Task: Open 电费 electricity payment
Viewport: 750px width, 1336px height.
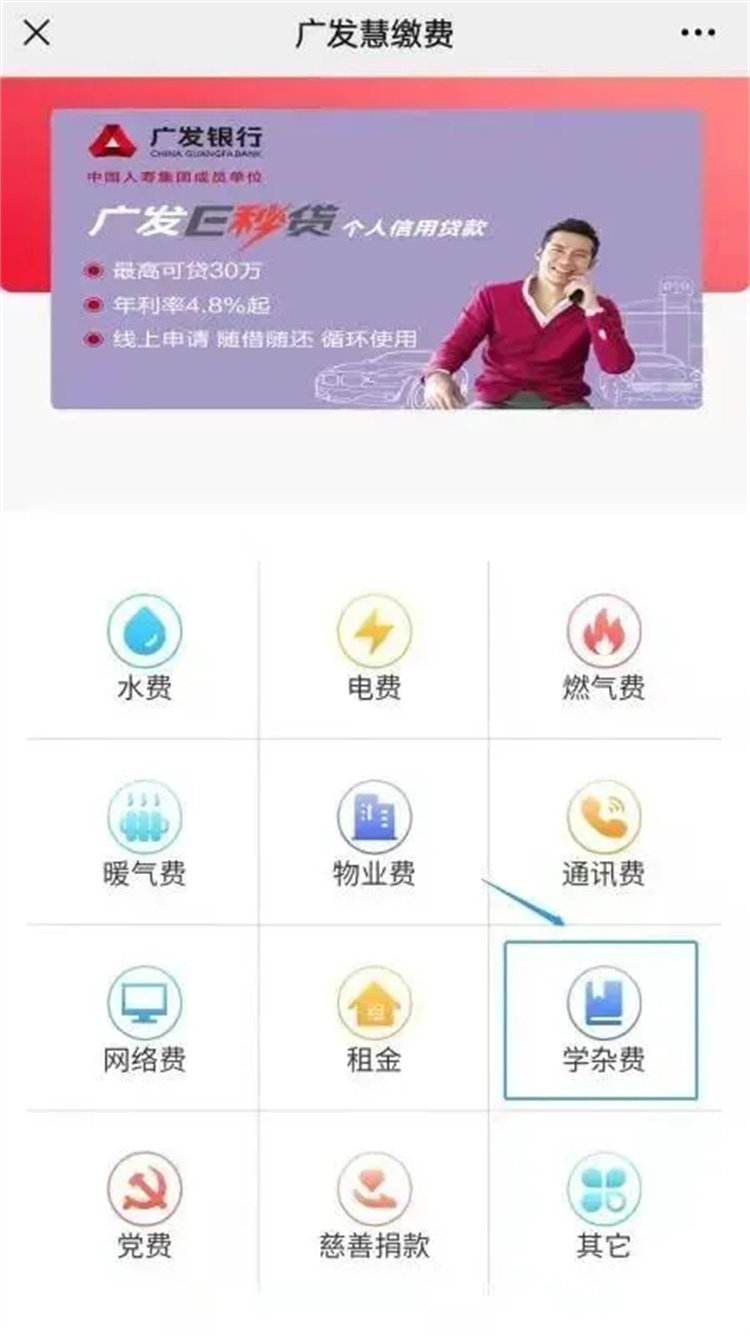Action: click(x=374, y=649)
